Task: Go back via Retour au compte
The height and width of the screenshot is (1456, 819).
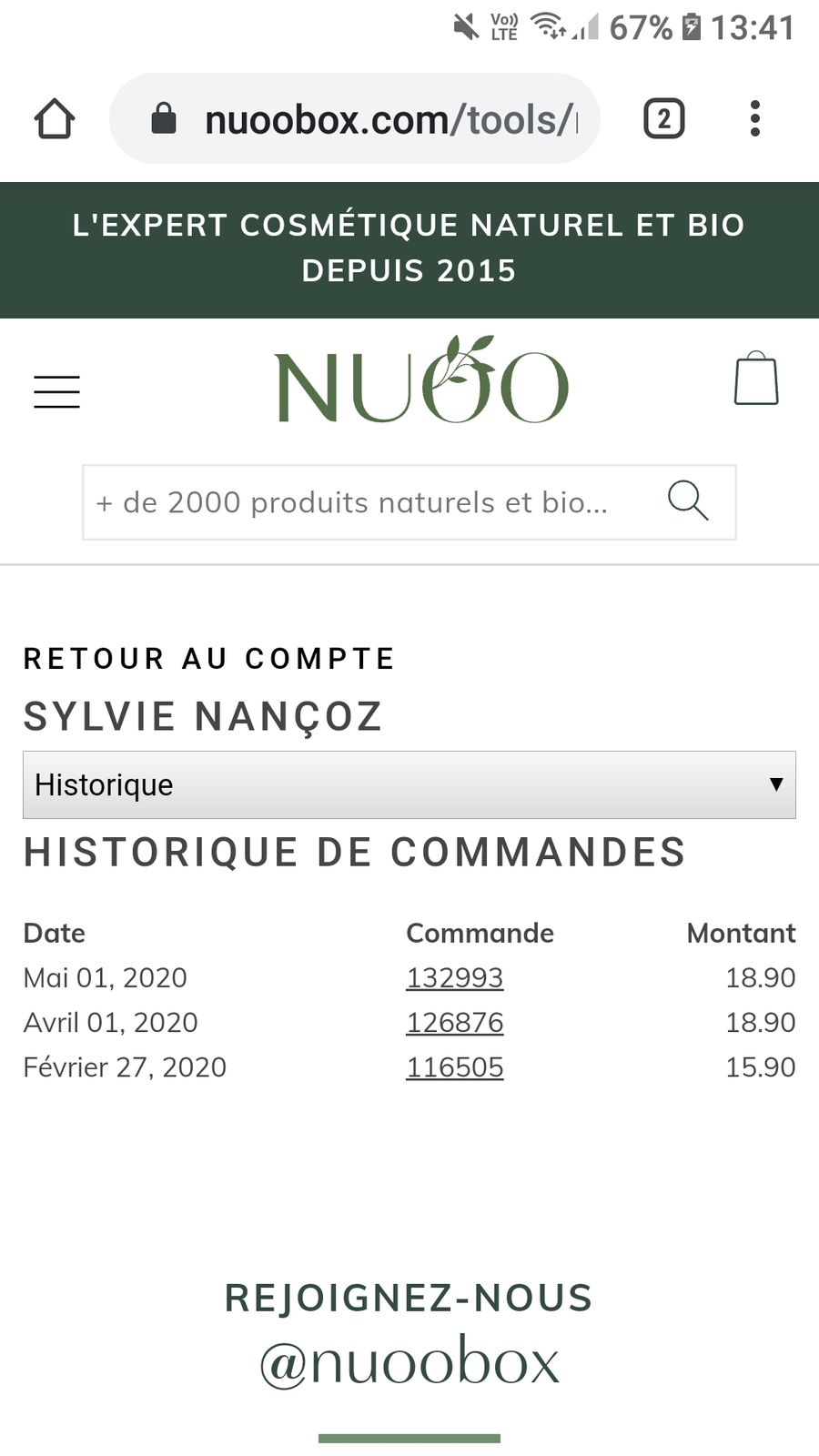Action: click(x=209, y=658)
